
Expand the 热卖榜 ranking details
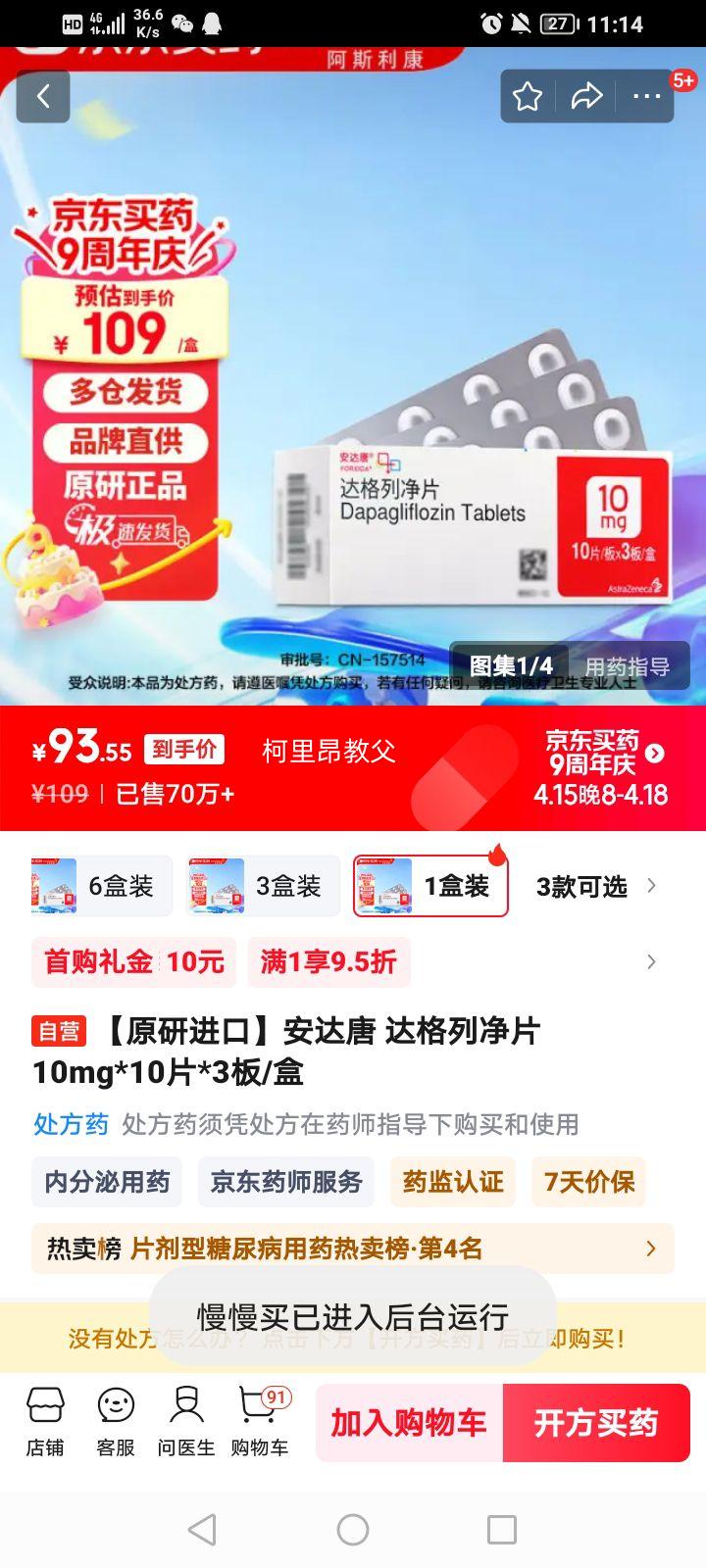(x=650, y=1249)
